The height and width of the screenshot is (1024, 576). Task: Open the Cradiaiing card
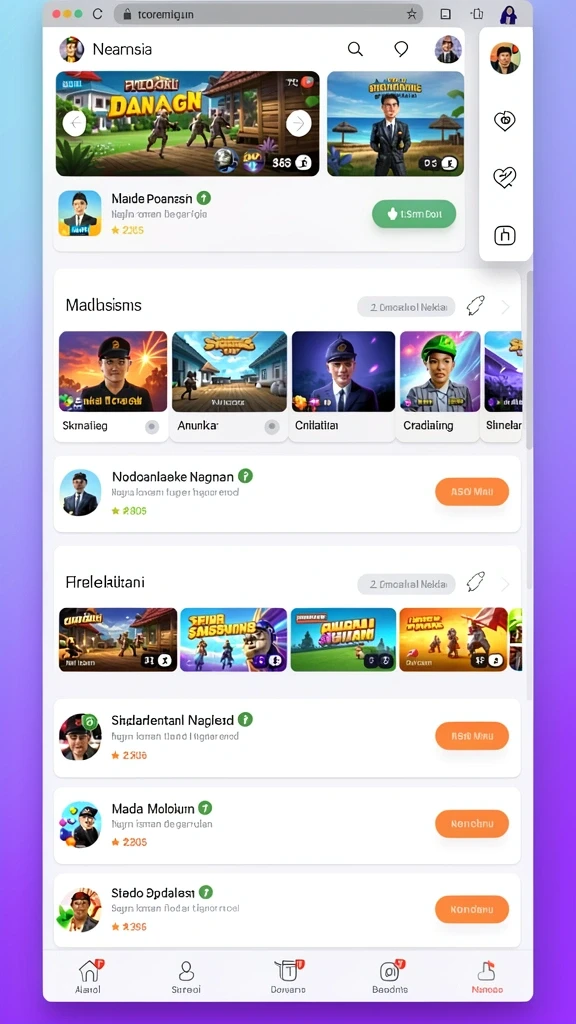[x=439, y=385]
